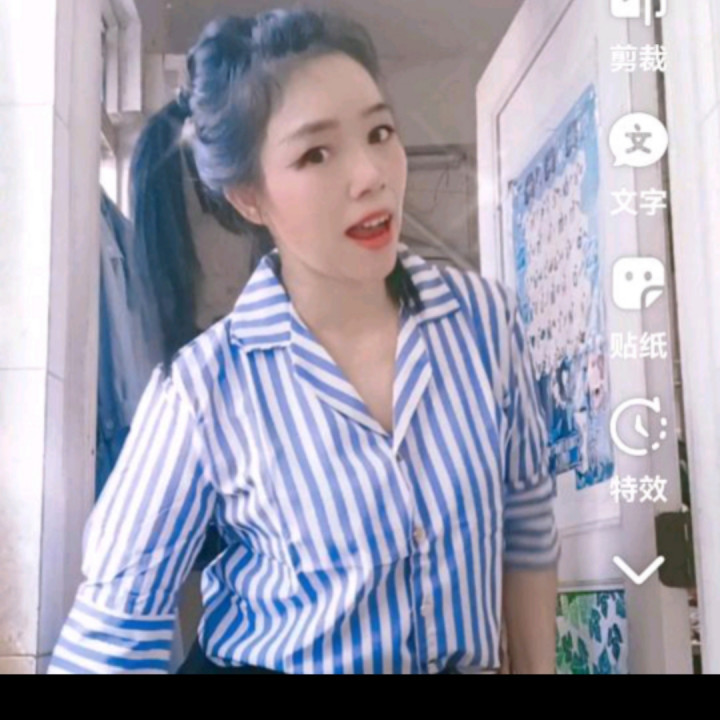This screenshot has width=720, height=720.
Task: Expand more tools with the down chevron
Action: [638, 569]
